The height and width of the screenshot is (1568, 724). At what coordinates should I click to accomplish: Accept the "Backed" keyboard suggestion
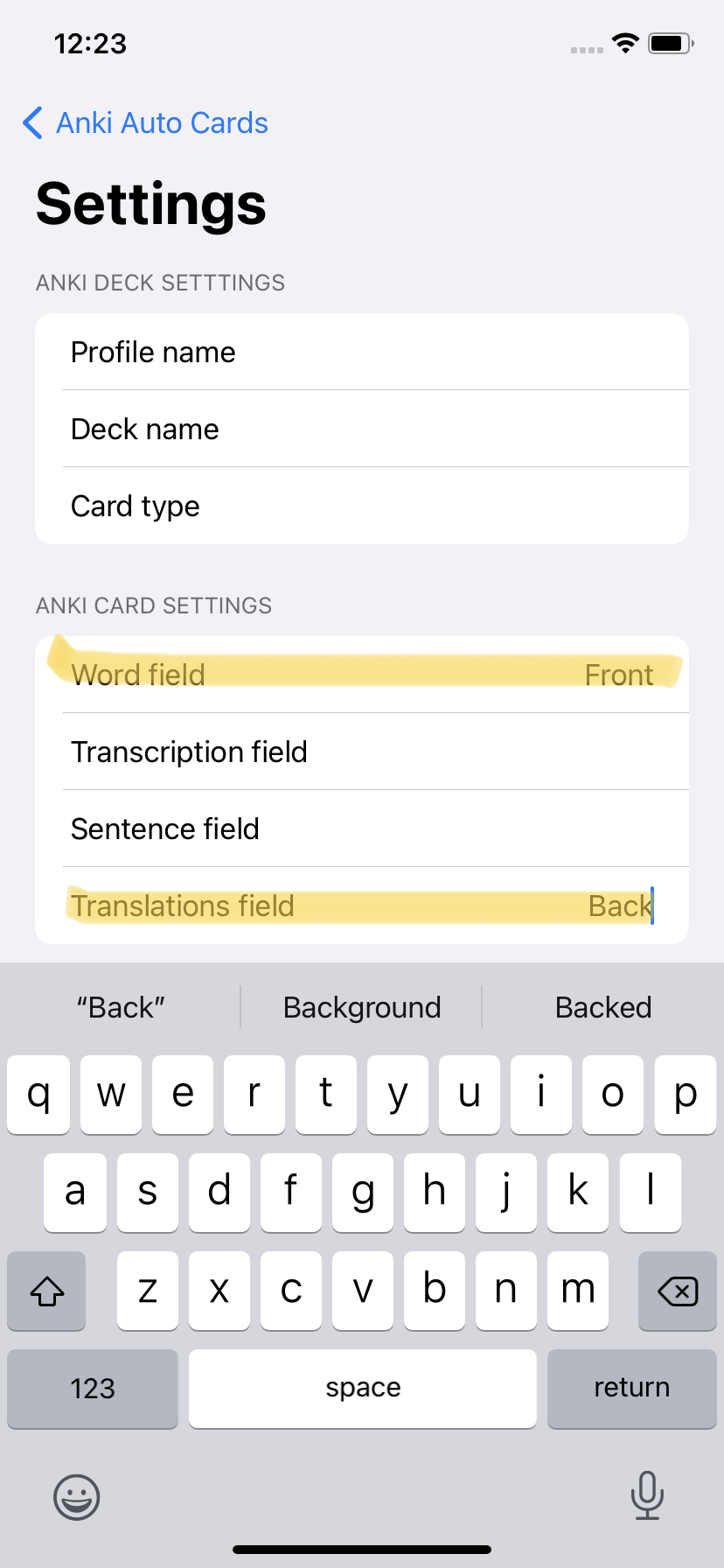click(603, 1008)
